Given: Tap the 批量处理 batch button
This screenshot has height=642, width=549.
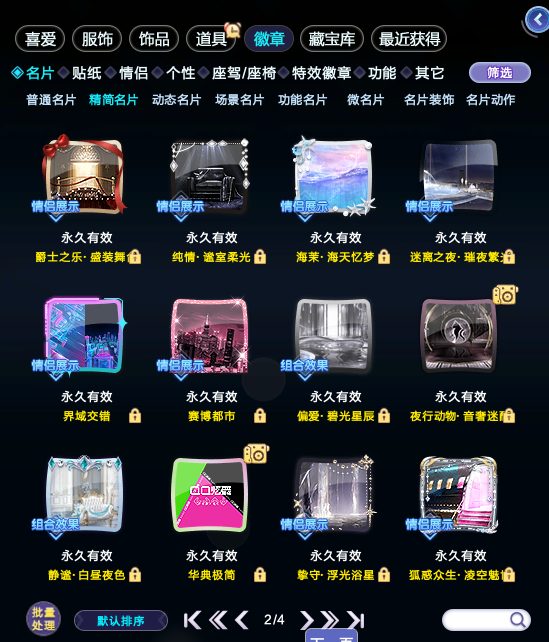Looking at the screenshot, I should pyautogui.click(x=43, y=619).
